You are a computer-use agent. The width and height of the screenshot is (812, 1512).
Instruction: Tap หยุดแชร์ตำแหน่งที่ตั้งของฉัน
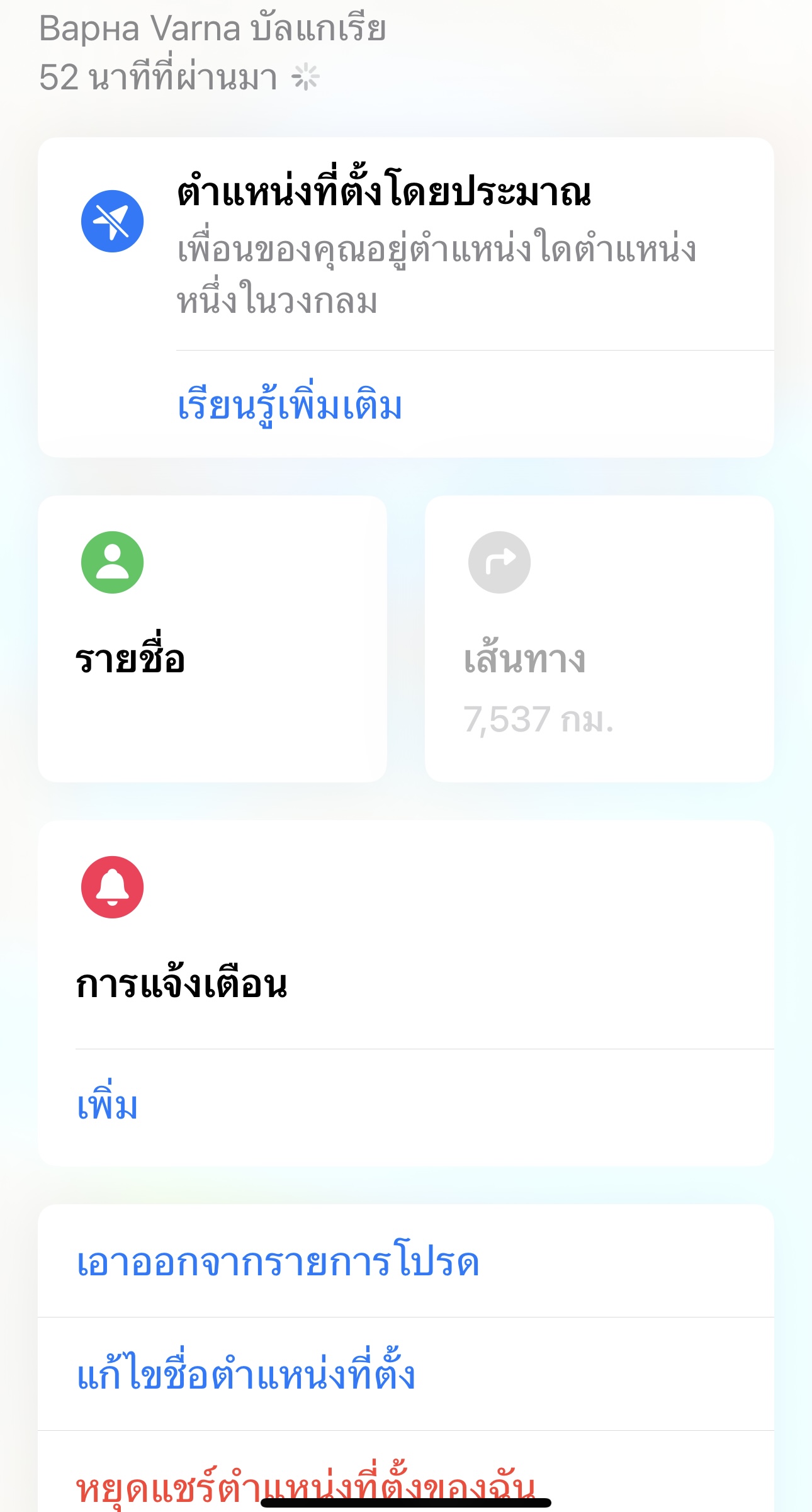[406, 1473]
